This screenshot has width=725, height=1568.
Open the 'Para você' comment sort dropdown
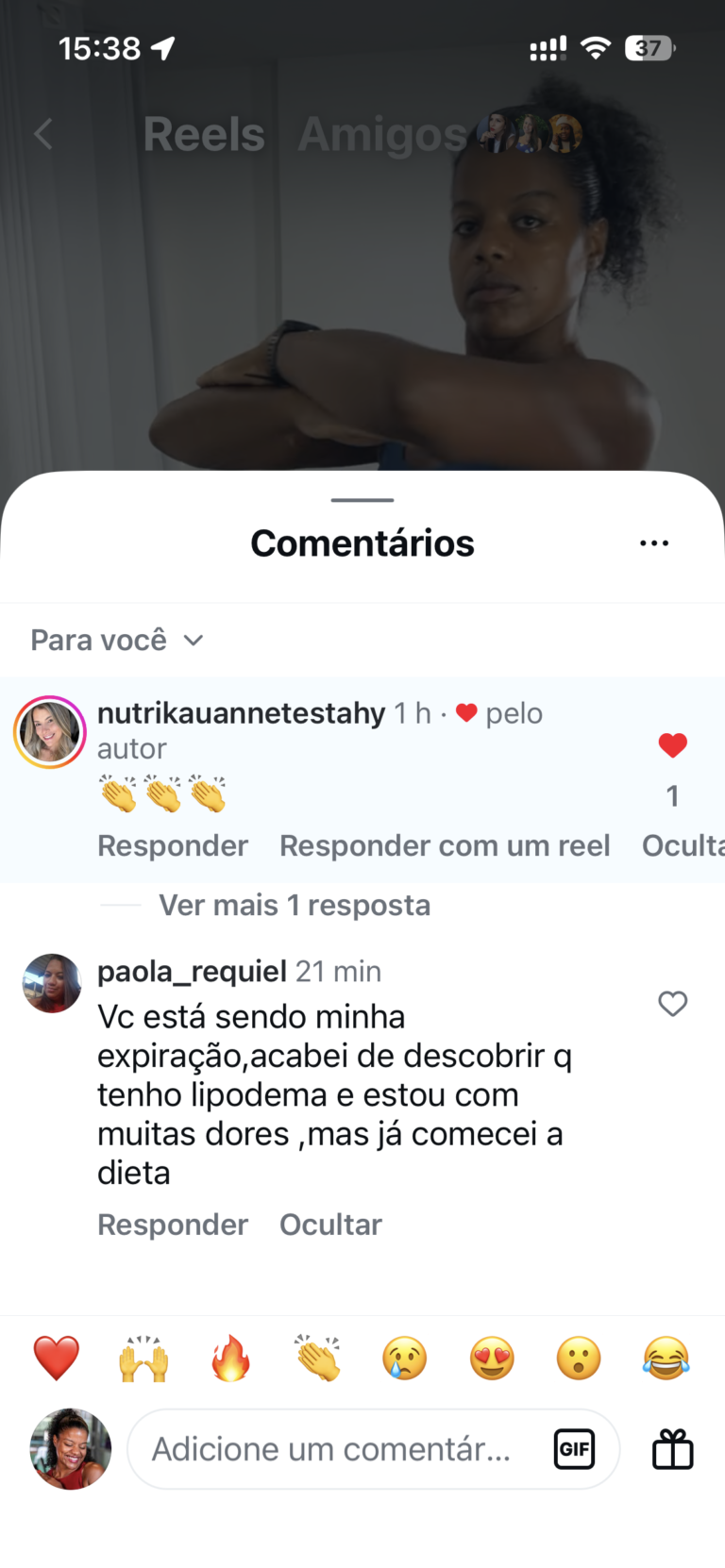(x=117, y=640)
